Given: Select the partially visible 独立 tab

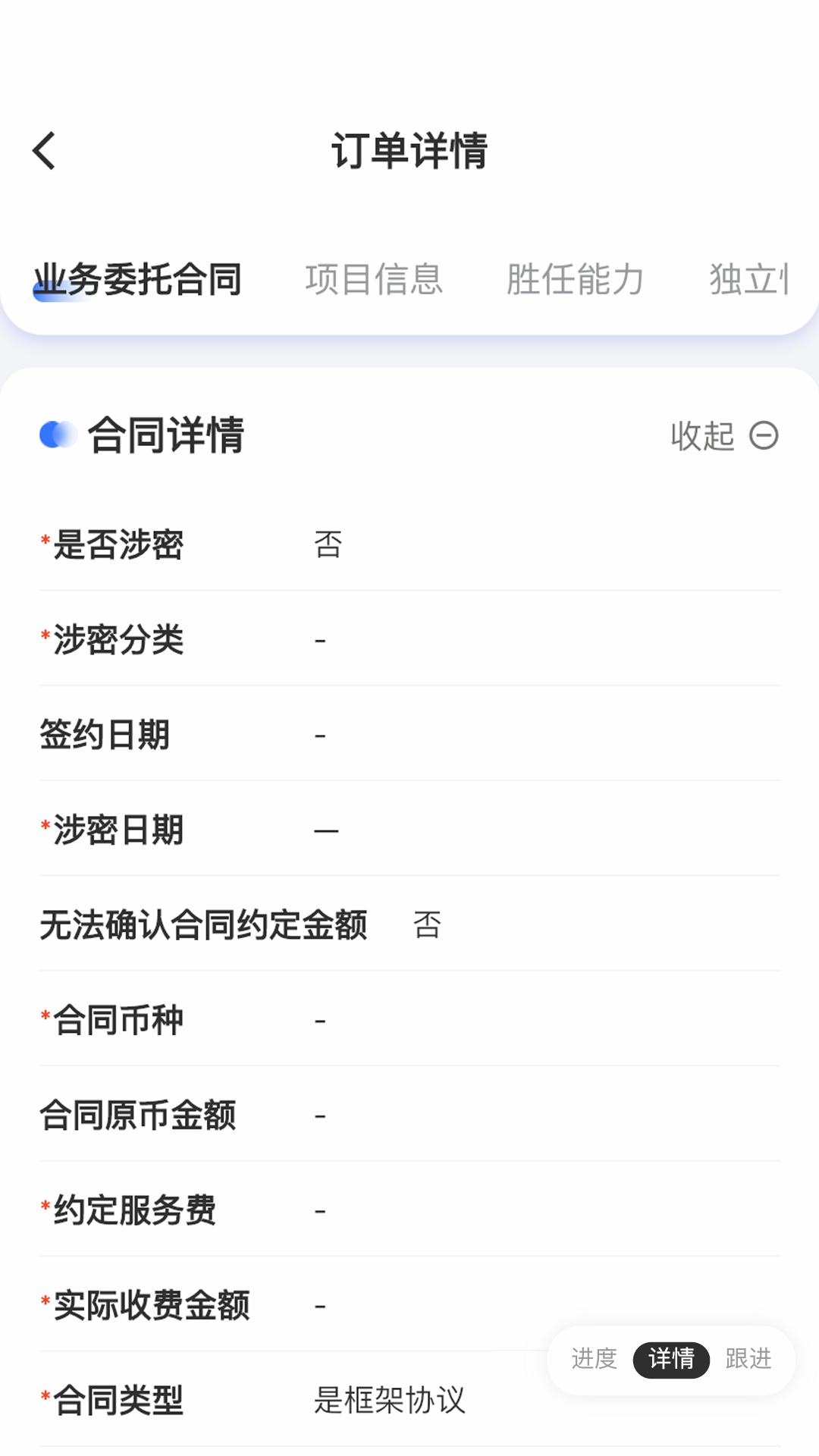Looking at the screenshot, I should pos(747,279).
